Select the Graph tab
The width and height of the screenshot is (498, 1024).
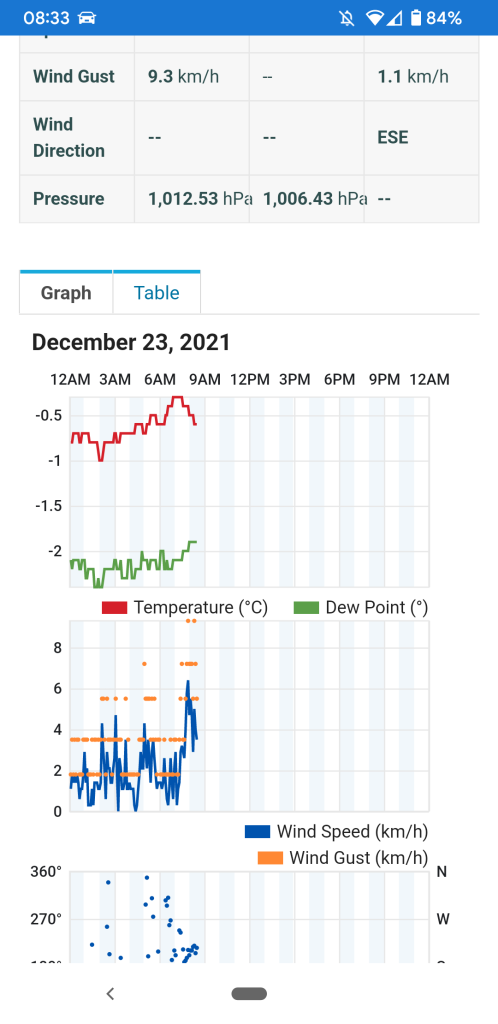point(66,293)
